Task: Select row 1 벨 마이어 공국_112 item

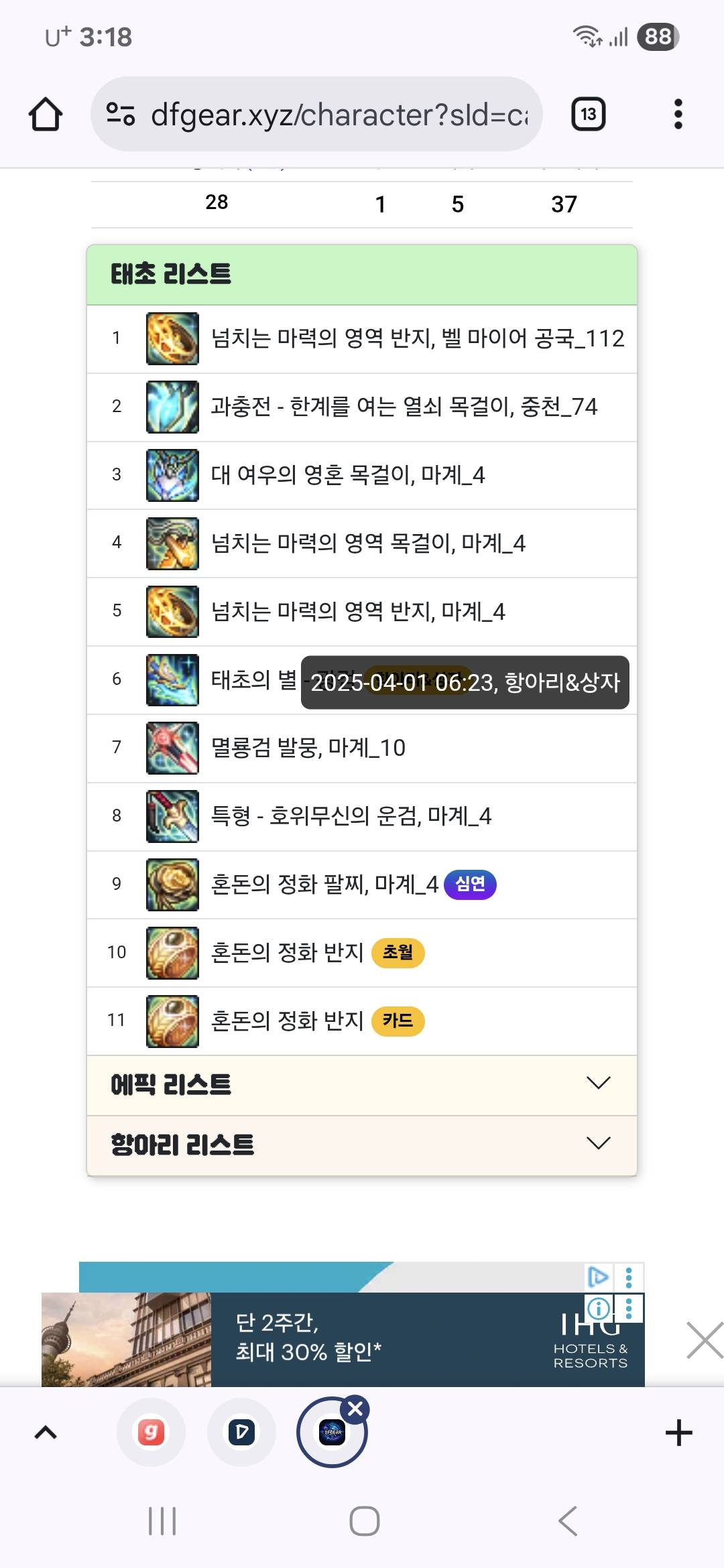Action: (x=416, y=339)
